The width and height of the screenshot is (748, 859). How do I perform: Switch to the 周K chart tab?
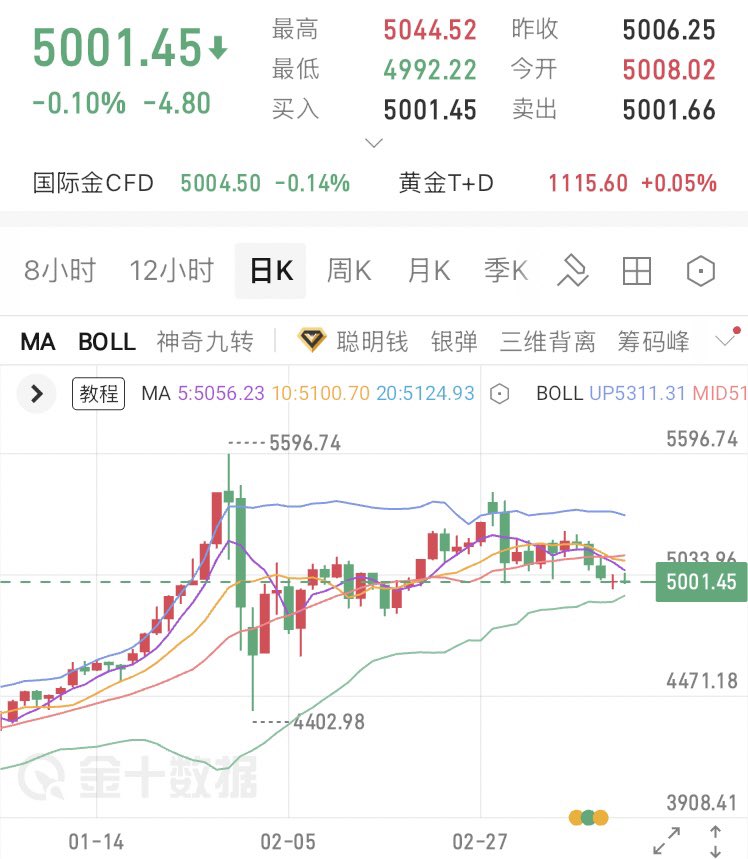tap(349, 271)
